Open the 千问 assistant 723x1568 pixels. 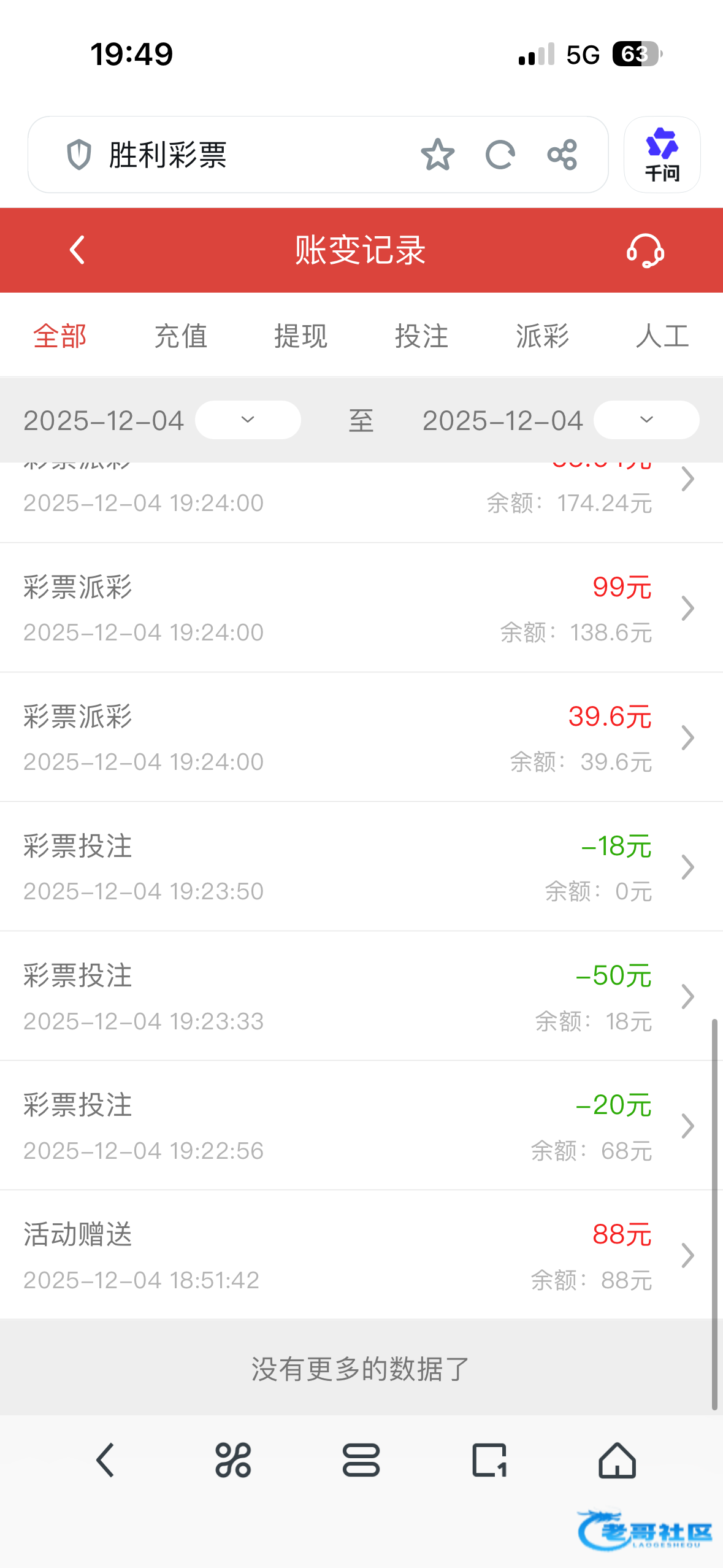[662, 155]
